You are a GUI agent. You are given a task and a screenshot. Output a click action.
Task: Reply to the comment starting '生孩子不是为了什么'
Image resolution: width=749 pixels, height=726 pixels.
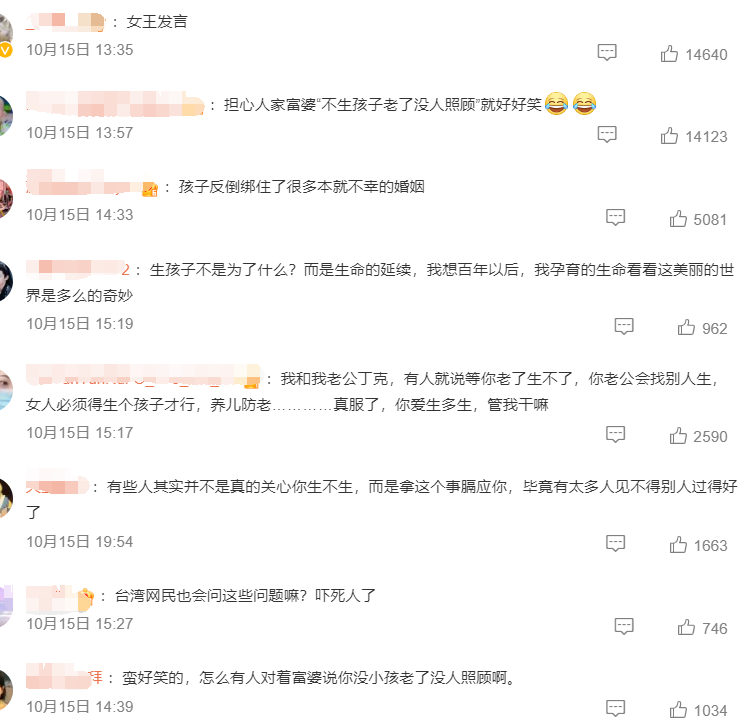pos(624,326)
